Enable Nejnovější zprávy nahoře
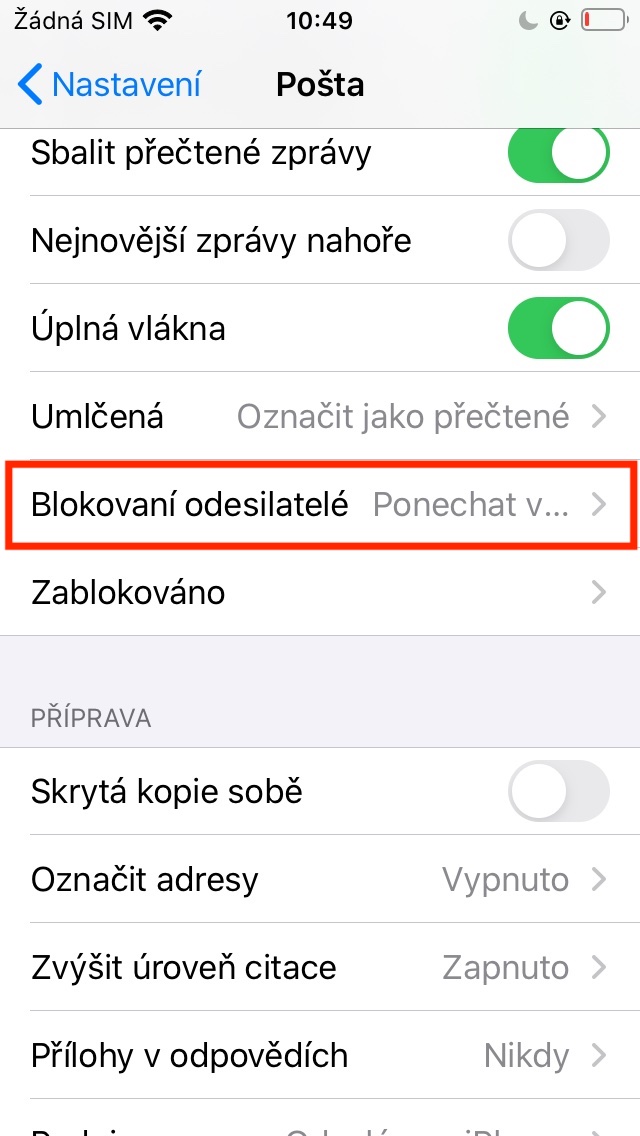Image resolution: width=640 pixels, height=1136 pixels. [559, 240]
